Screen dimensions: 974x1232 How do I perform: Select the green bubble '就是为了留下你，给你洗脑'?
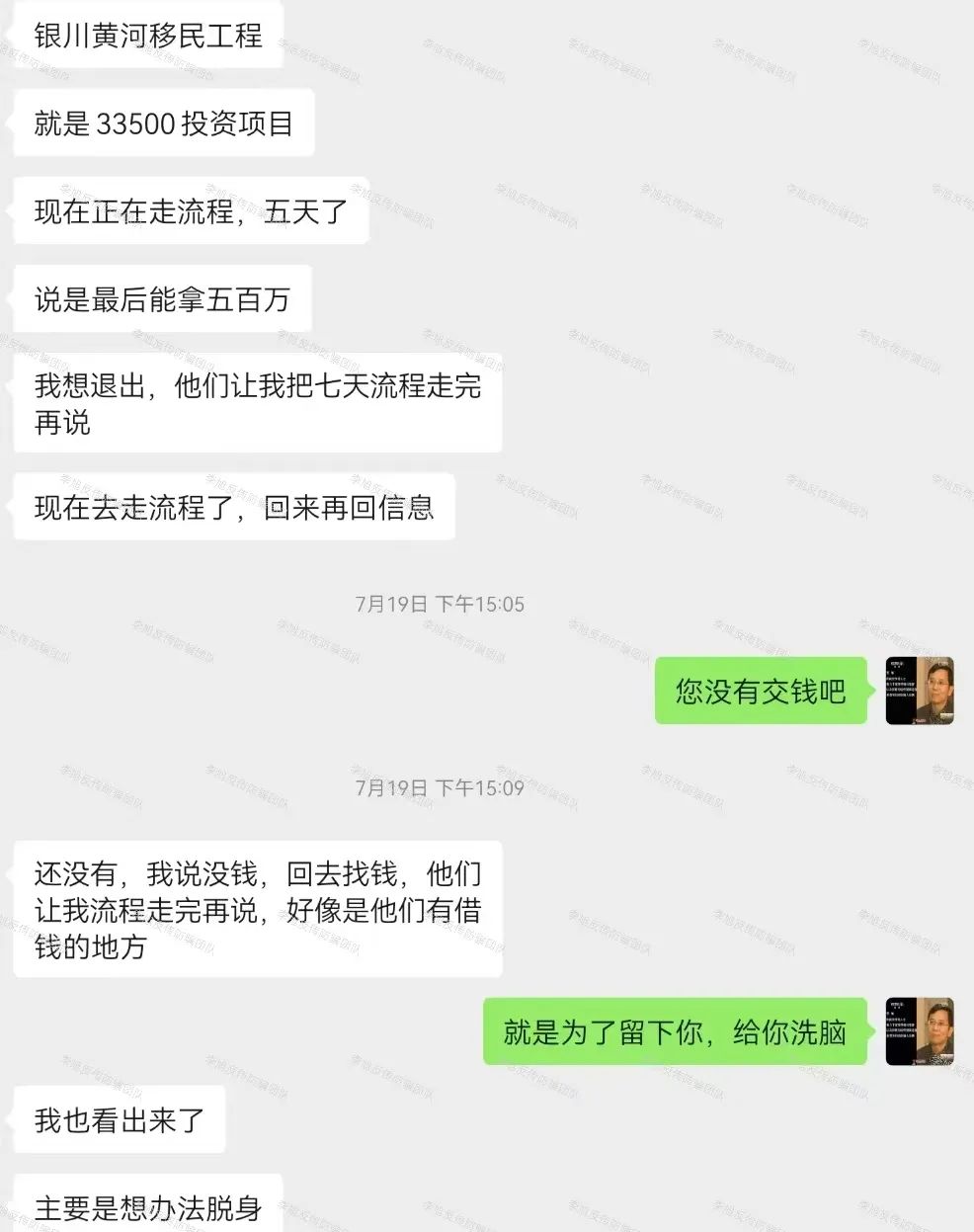pyautogui.click(x=676, y=1030)
